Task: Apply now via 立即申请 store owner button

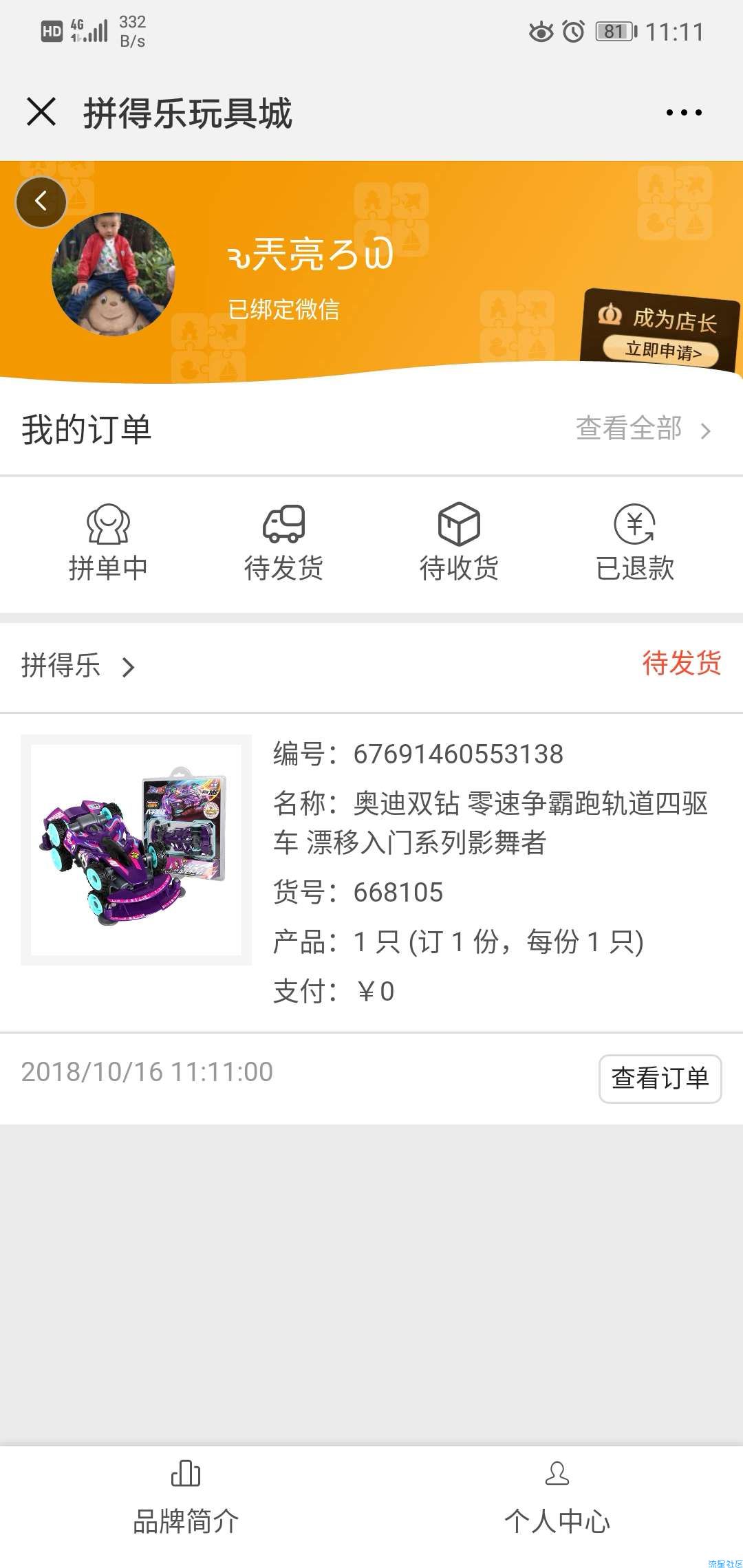Action: (x=660, y=351)
